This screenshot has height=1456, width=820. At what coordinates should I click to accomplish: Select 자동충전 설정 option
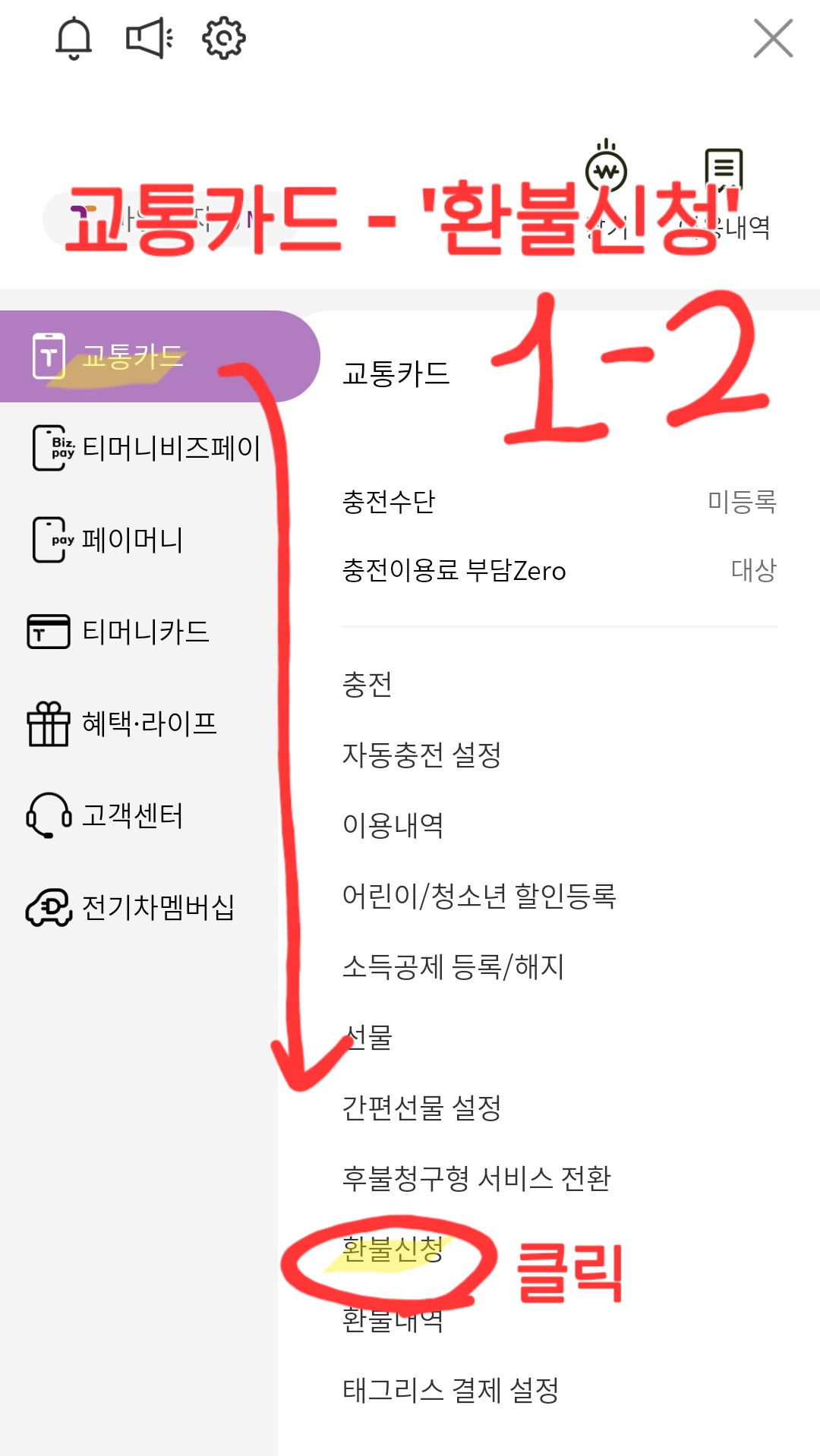(x=421, y=756)
